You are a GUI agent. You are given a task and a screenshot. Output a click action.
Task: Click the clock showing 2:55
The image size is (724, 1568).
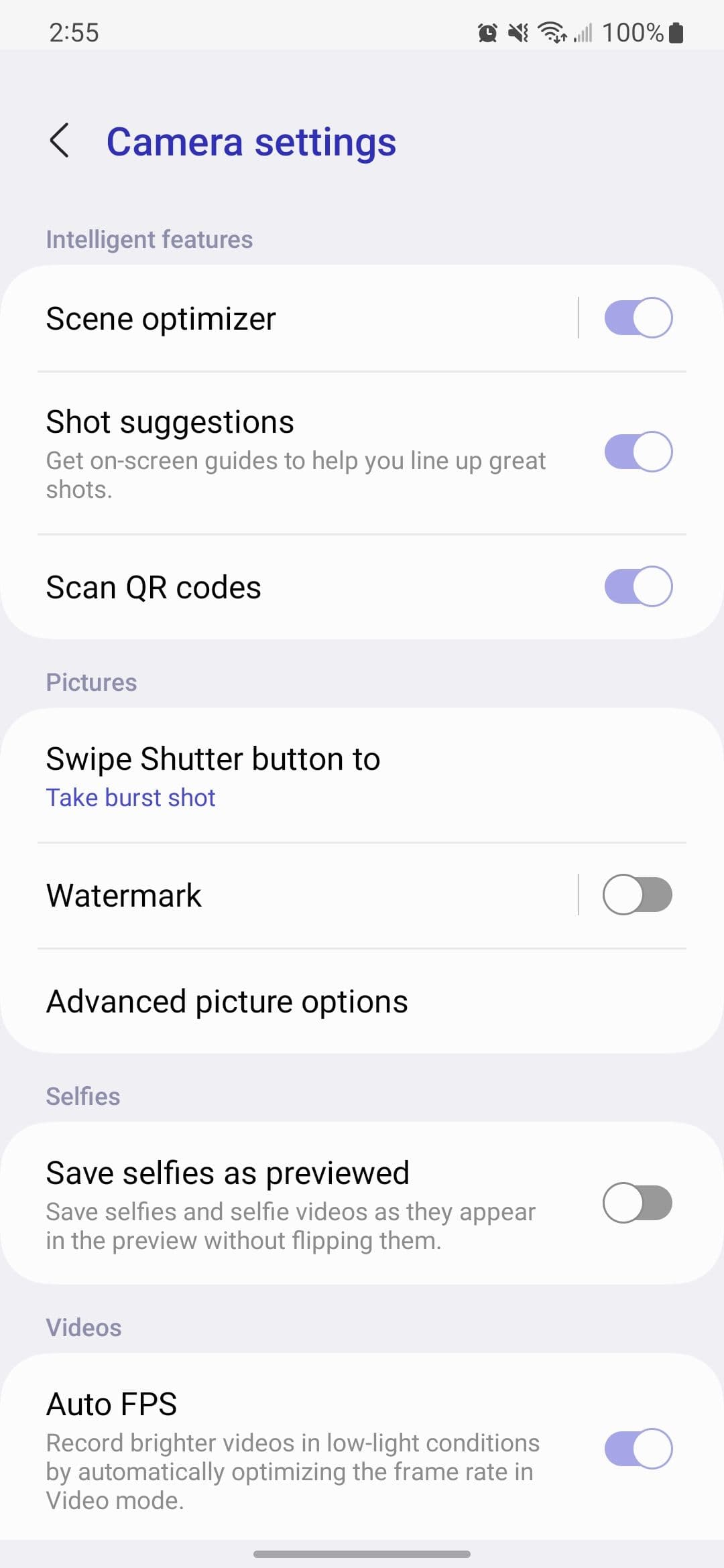[75, 31]
